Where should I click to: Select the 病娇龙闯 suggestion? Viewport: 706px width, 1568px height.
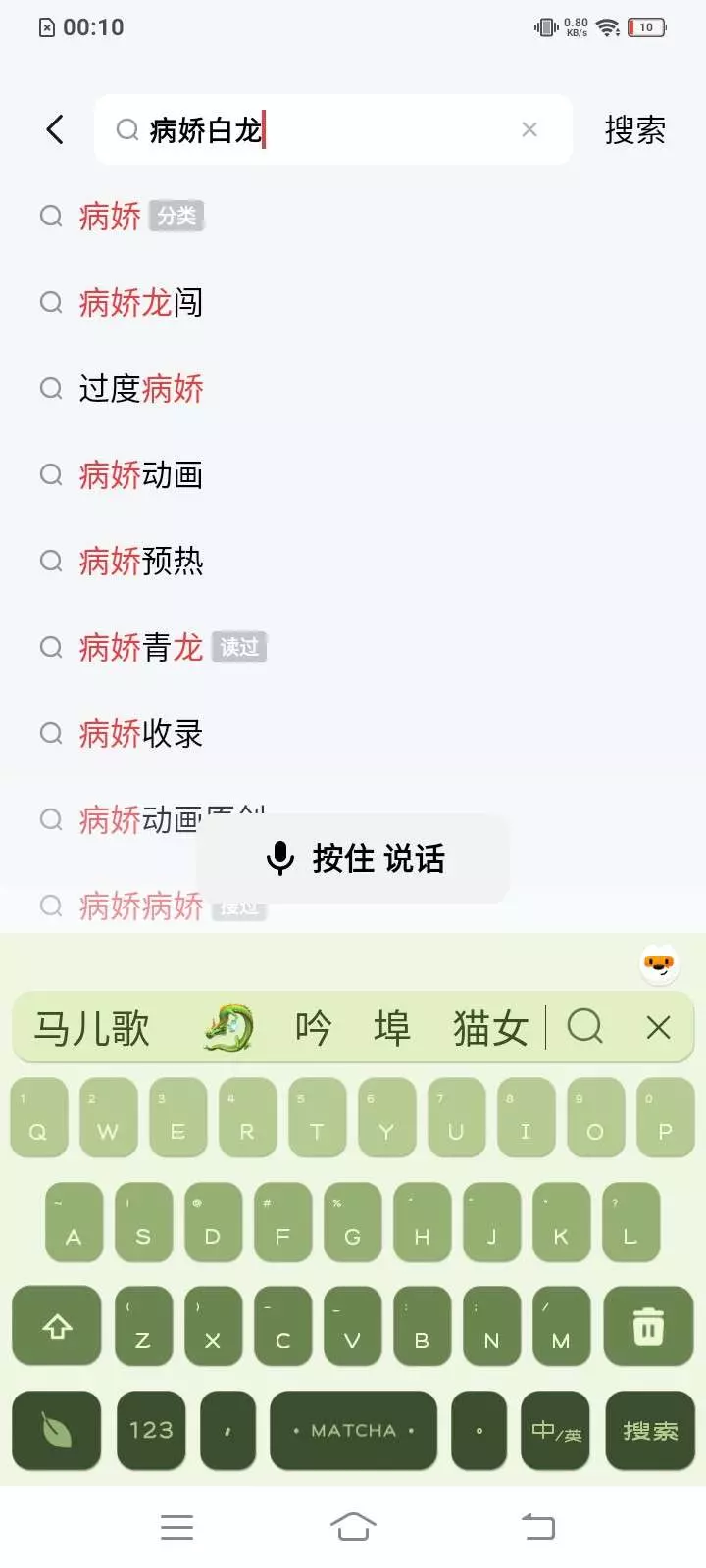click(x=353, y=302)
